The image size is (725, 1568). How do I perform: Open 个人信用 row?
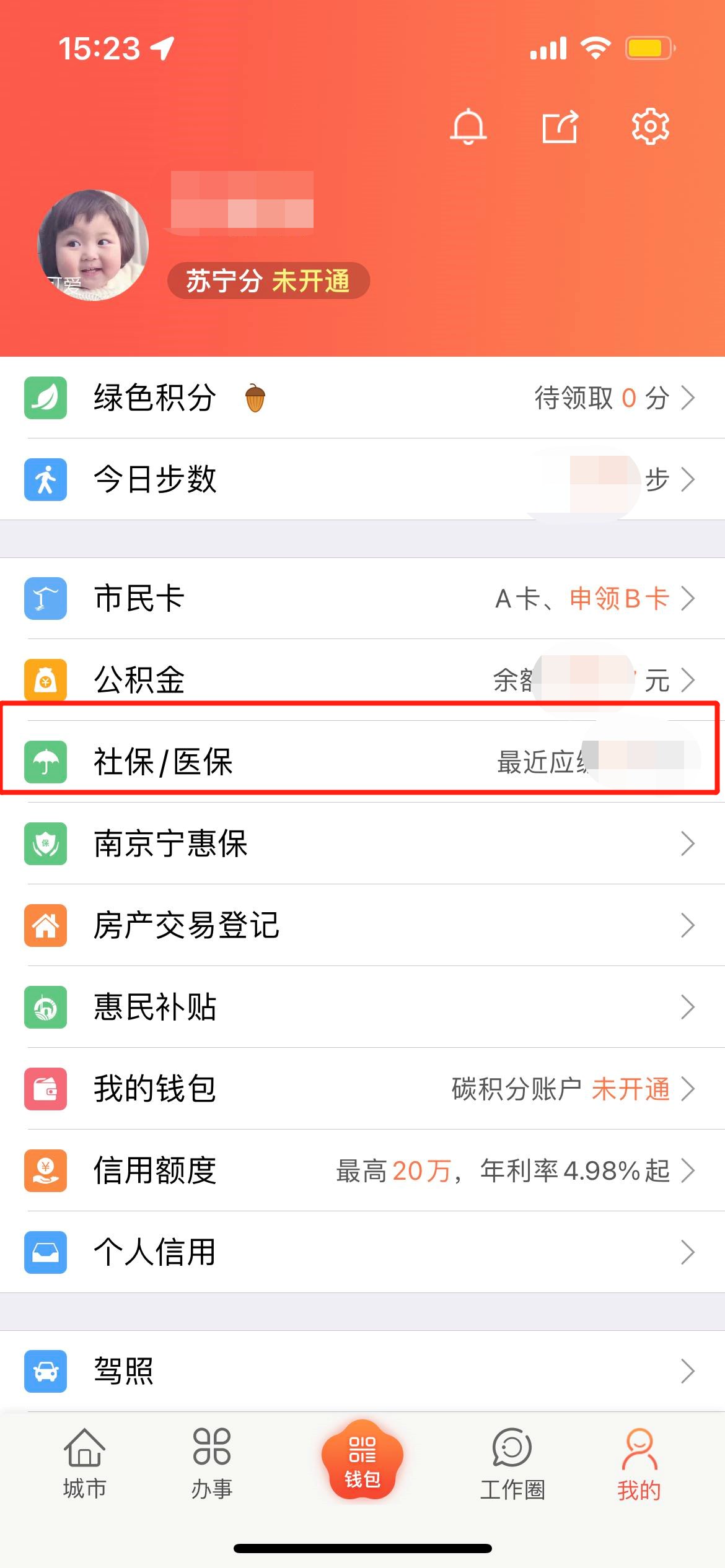click(x=362, y=1252)
